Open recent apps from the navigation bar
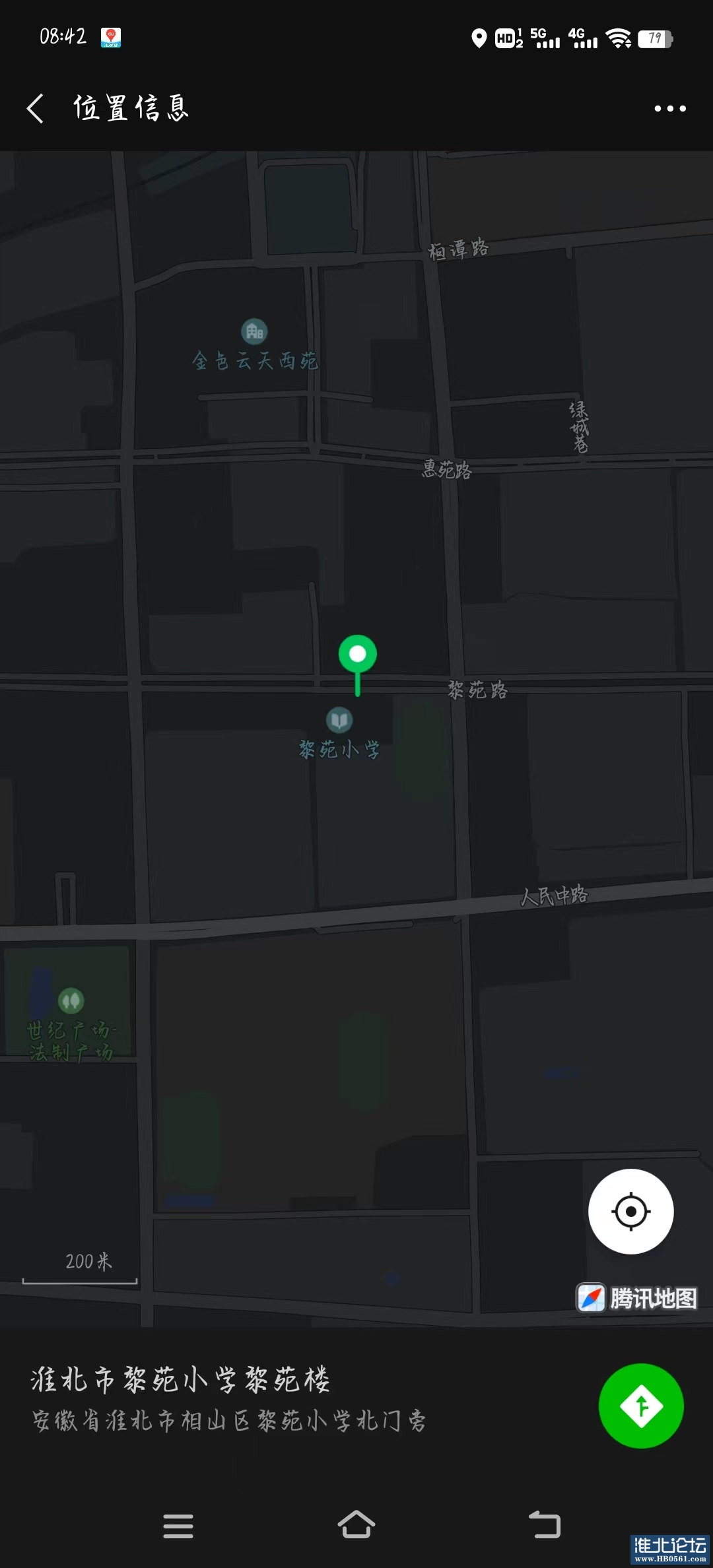This screenshot has width=713, height=1568. click(x=178, y=1526)
